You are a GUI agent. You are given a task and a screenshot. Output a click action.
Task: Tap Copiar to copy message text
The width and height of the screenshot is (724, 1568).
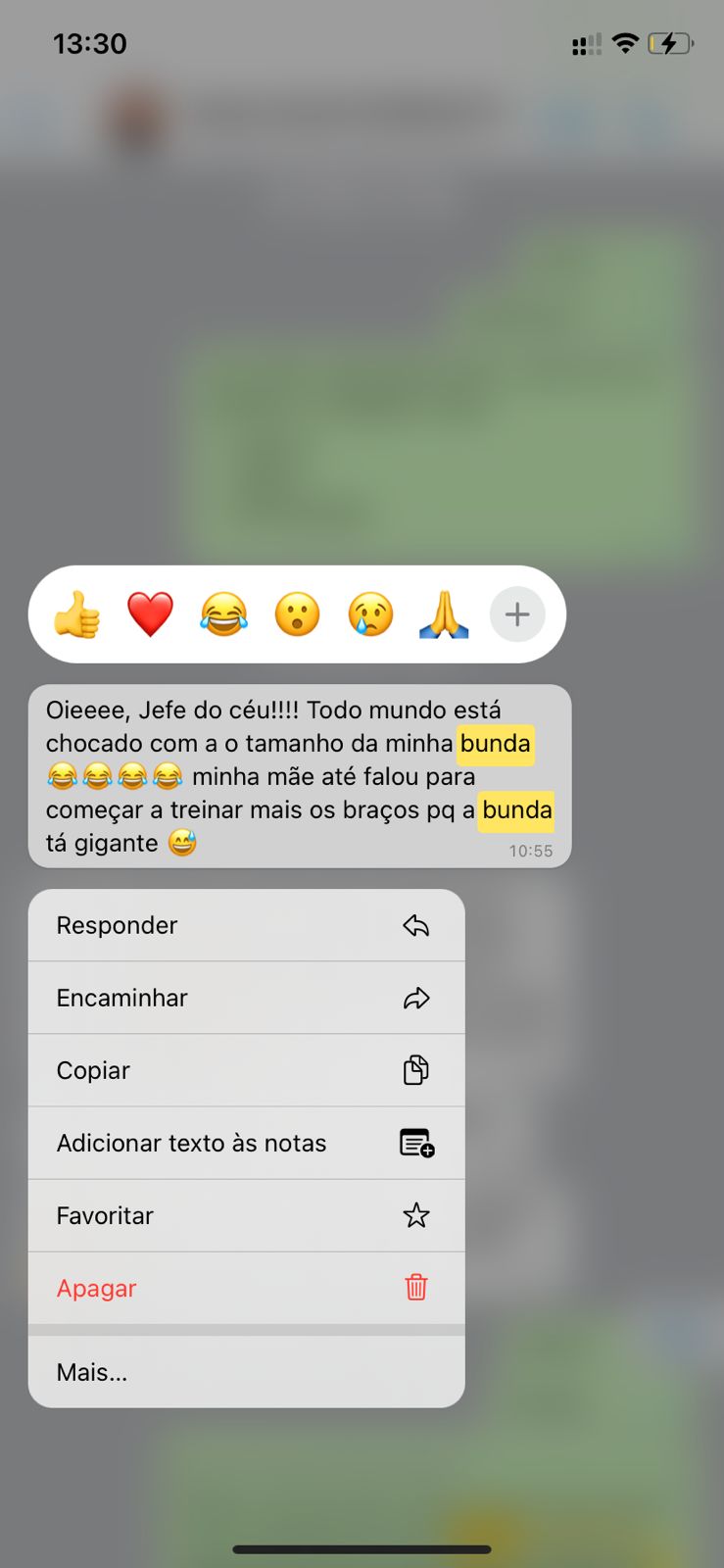(x=246, y=1070)
